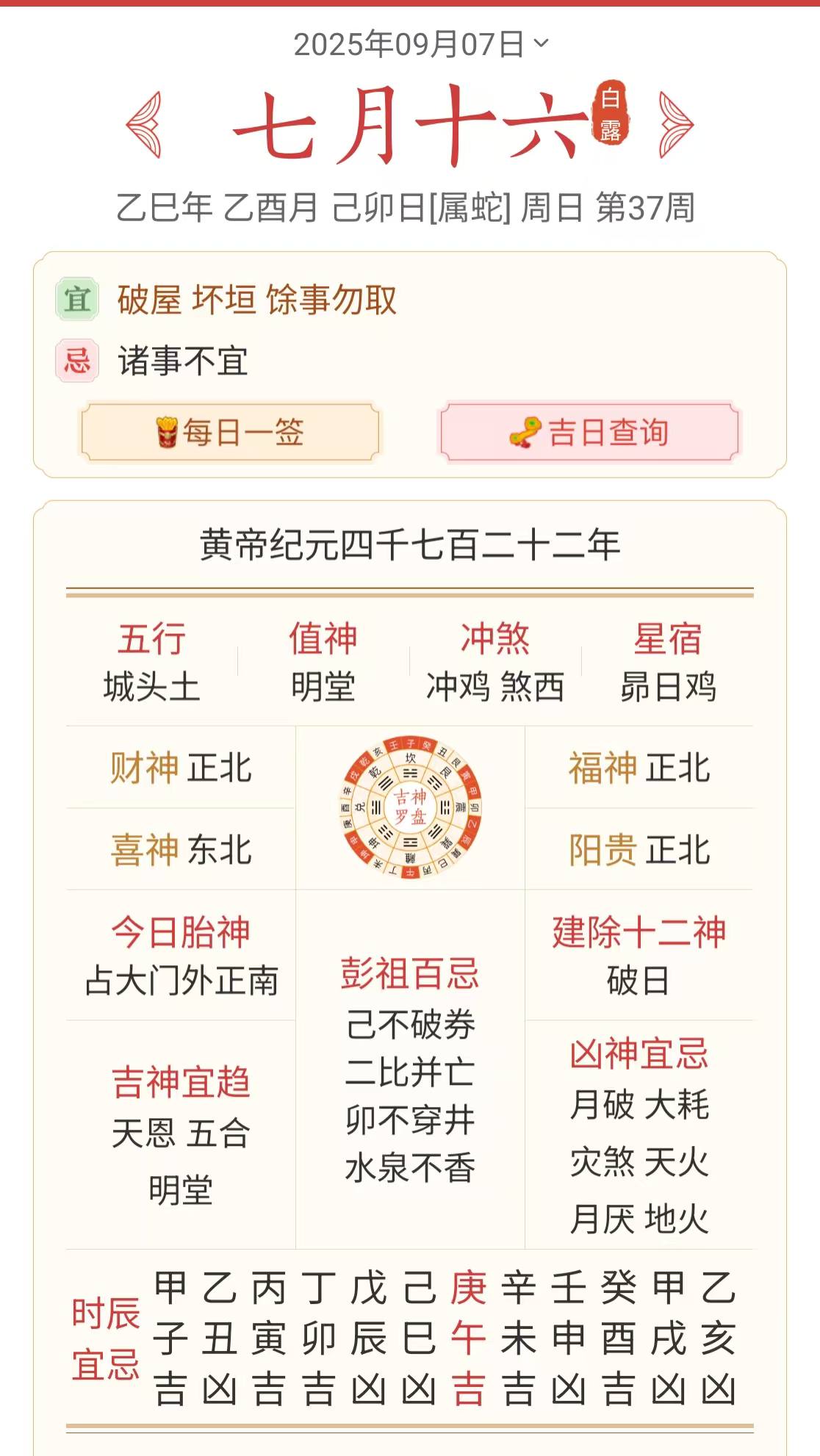The width and height of the screenshot is (820, 1456).
Task: Go to the previous day
Action: pyautogui.click(x=144, y=125)
